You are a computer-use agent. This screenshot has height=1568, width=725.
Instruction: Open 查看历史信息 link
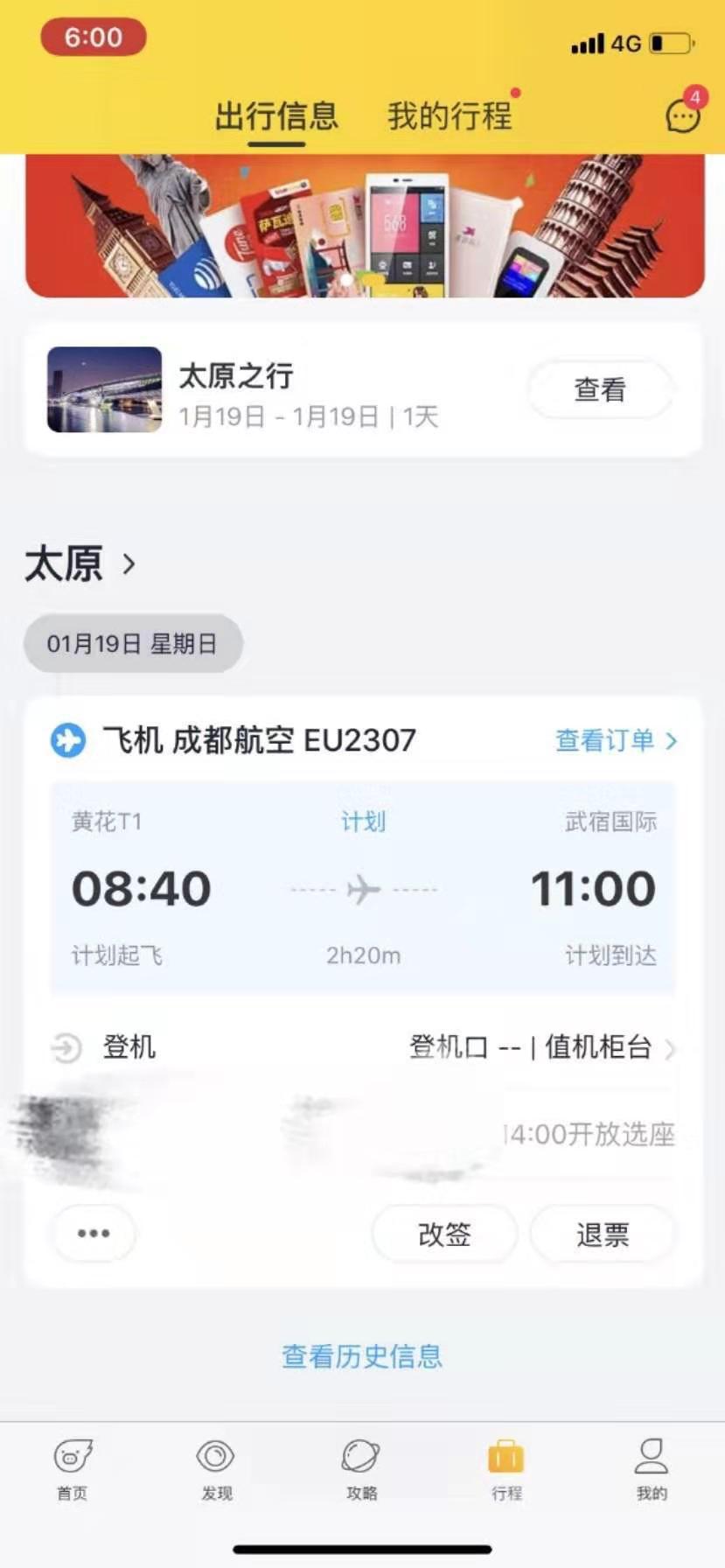pyautogui.click(x=362, y=1356)
